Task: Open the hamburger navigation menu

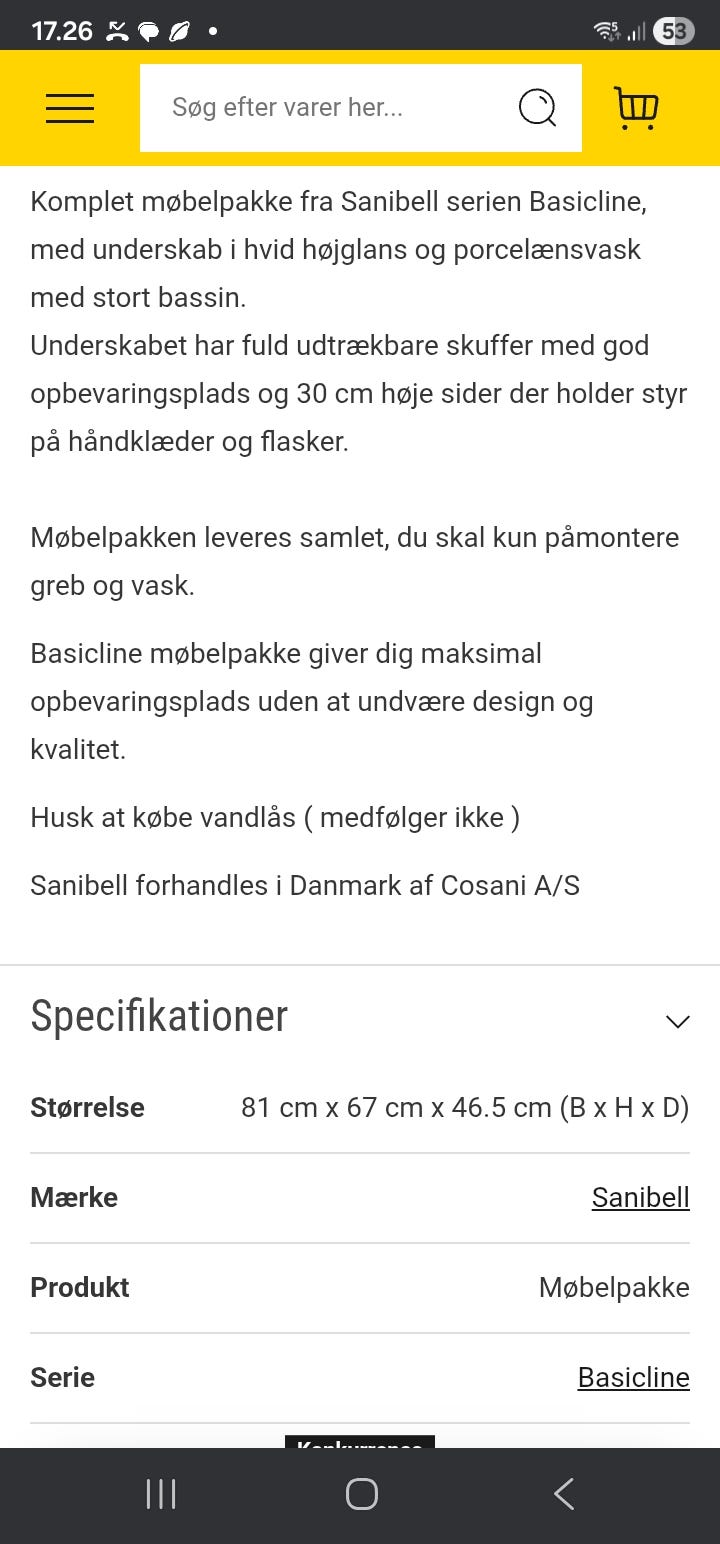Action: 69,108
